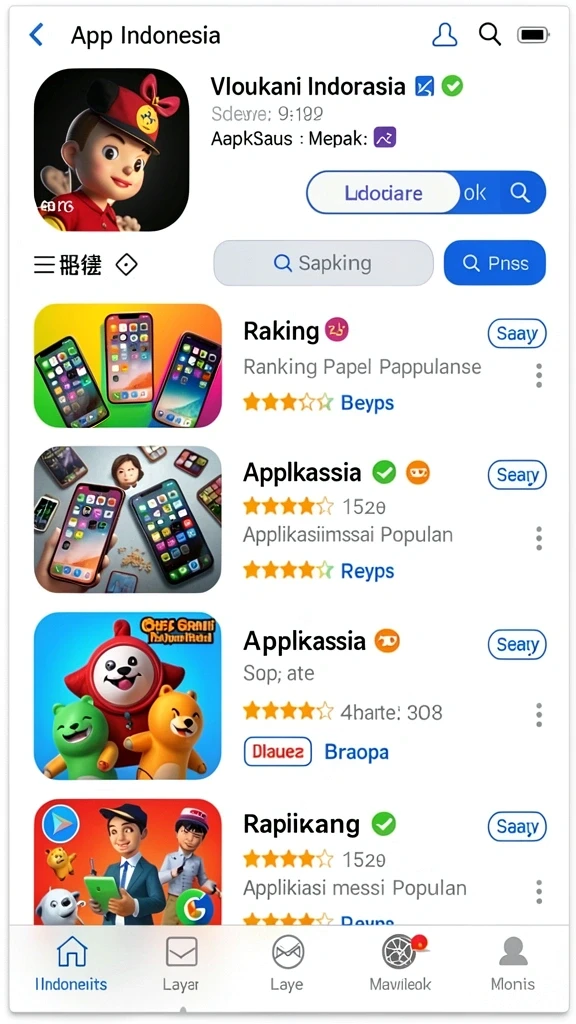576x1024 pixels.
Task: Open the Rapiikang app thumbnail
Action: [x=127, y=862]
